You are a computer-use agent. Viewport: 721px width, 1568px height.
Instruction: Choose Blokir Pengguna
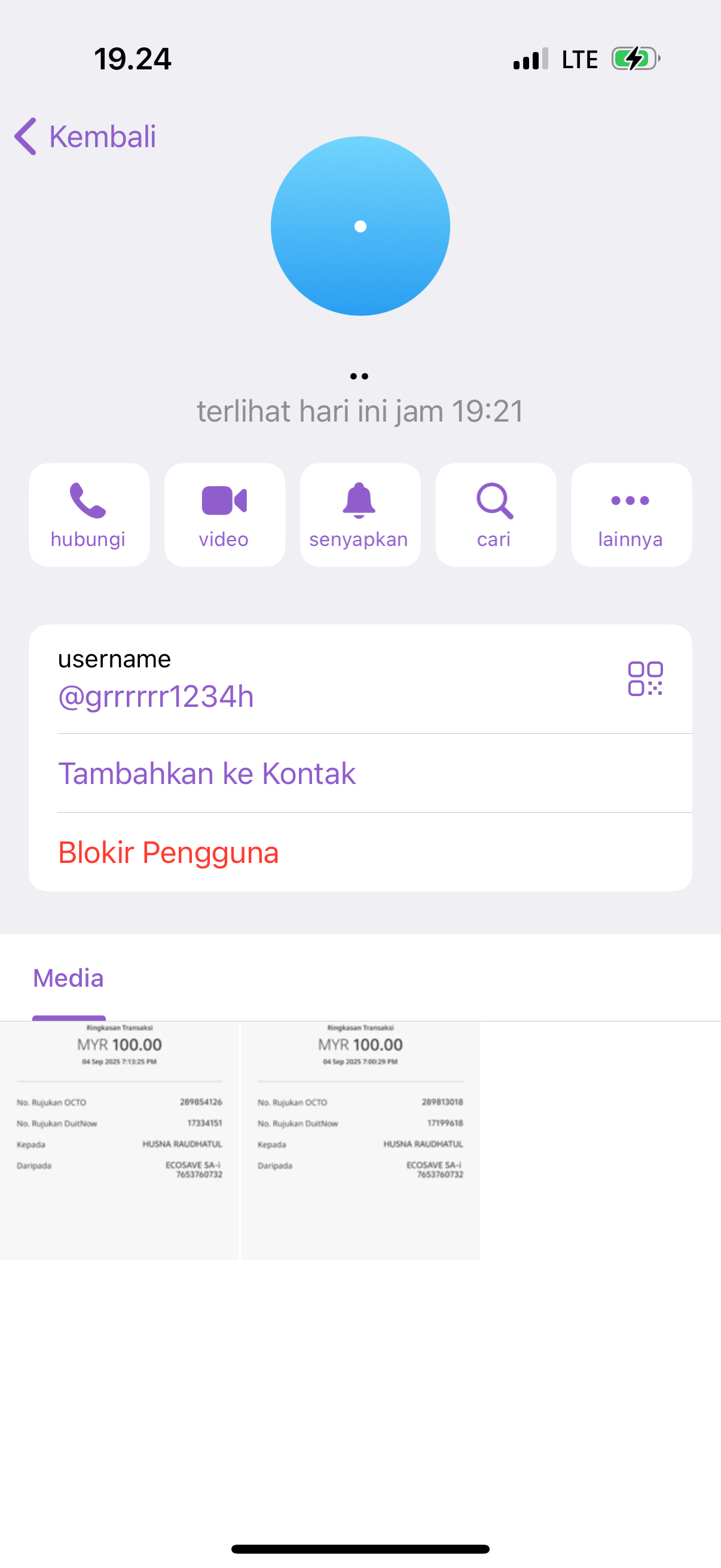point(169,852)
